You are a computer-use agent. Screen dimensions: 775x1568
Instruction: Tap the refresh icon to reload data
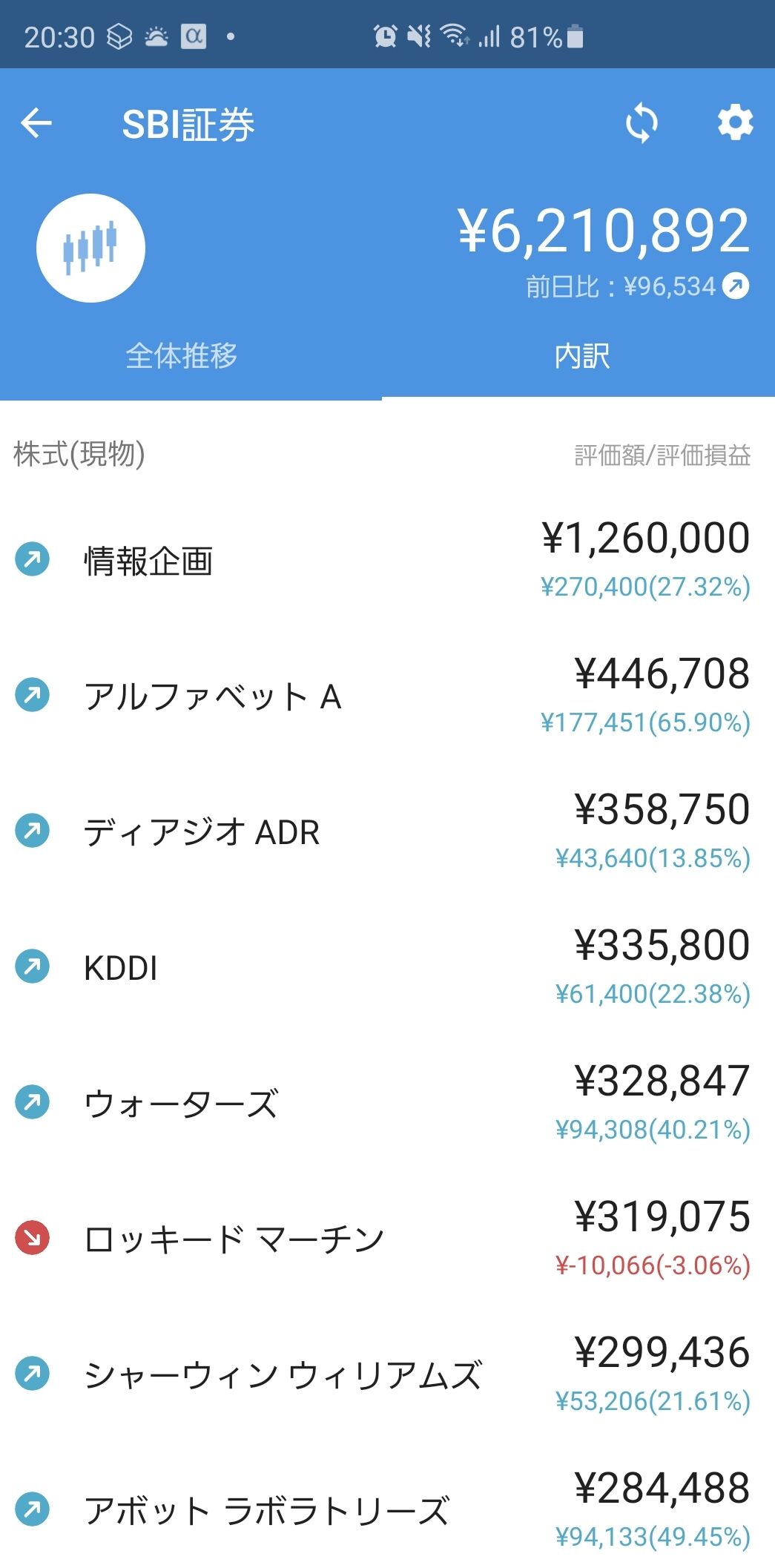click(642, 123)
